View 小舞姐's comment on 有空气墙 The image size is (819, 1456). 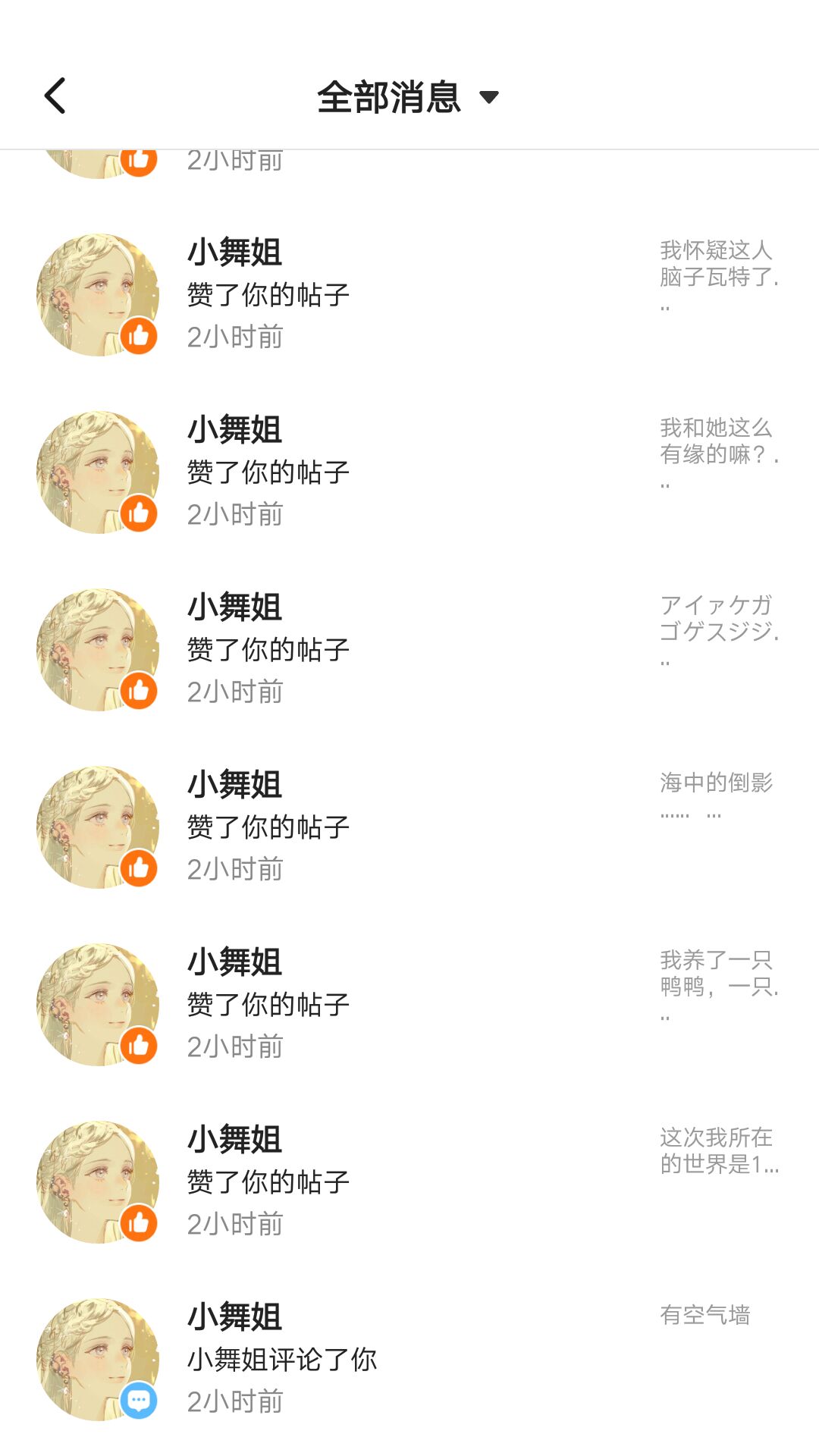point(409,1360)
